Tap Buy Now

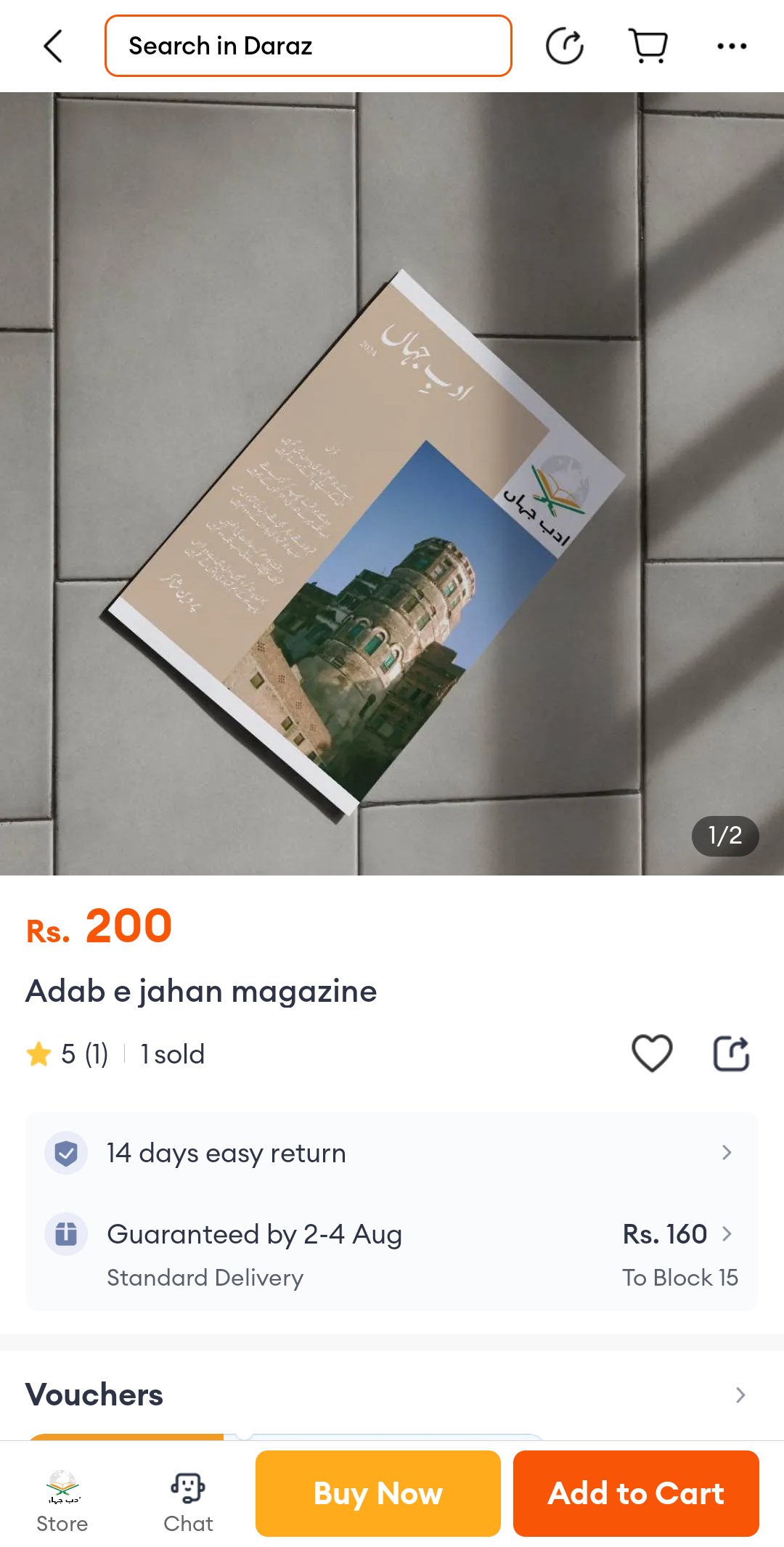pyautogui.click(x=377, y=1493)
